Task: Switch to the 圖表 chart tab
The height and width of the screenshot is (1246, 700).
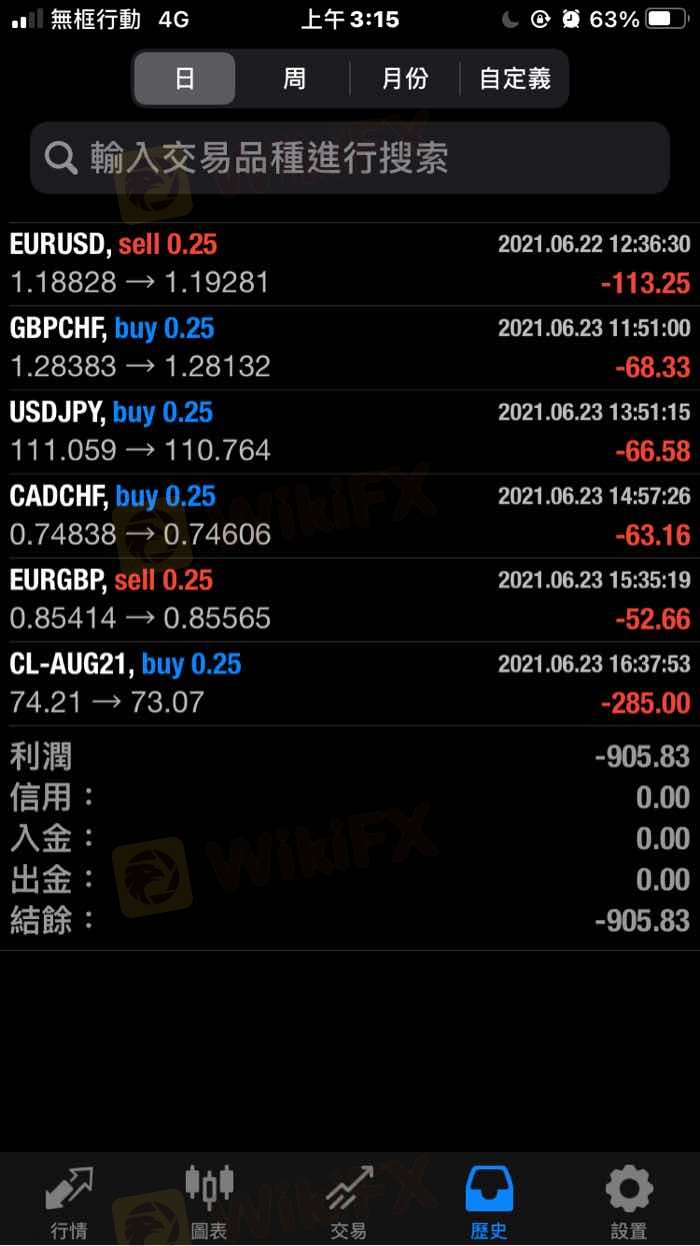Action: tap(209, 1202)
